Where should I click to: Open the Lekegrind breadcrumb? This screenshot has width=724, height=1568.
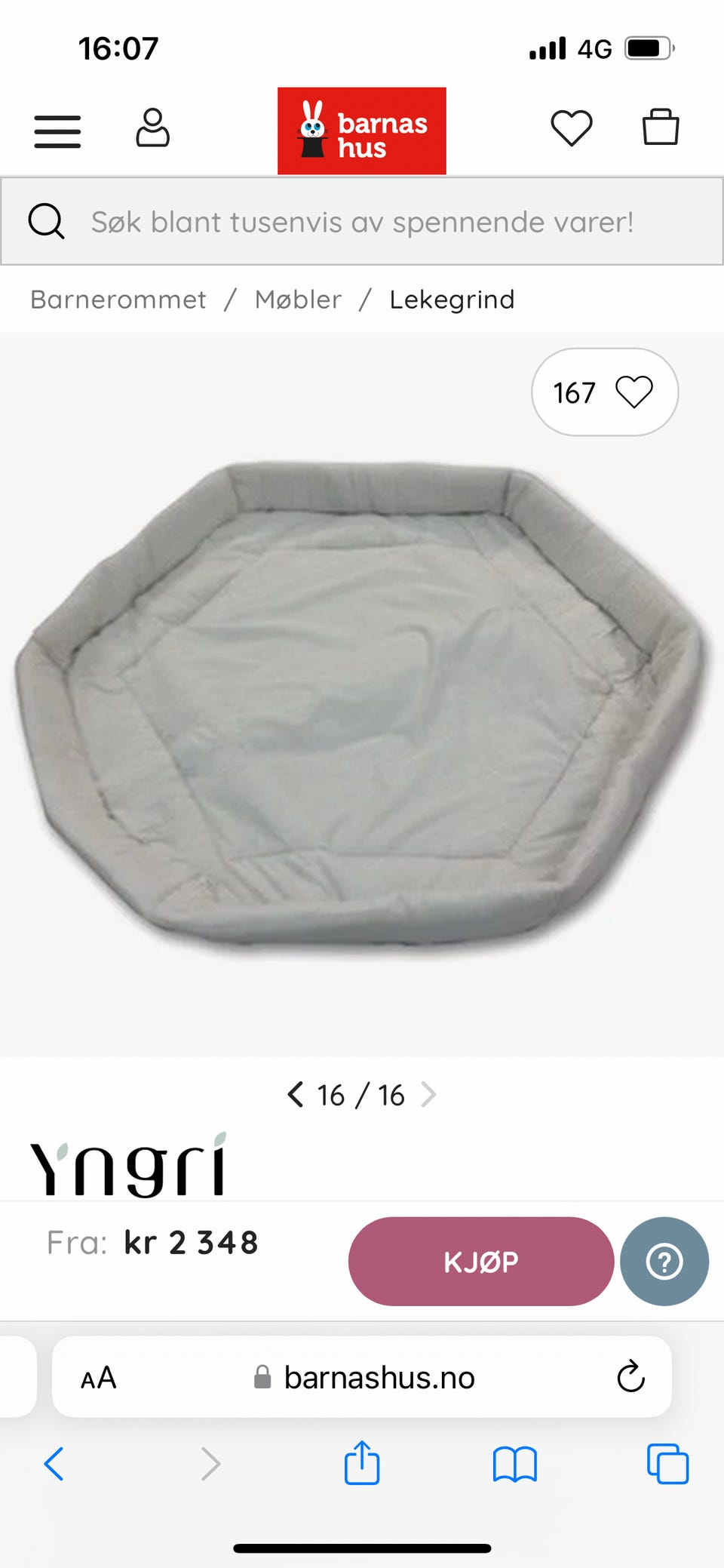point(452,300)
